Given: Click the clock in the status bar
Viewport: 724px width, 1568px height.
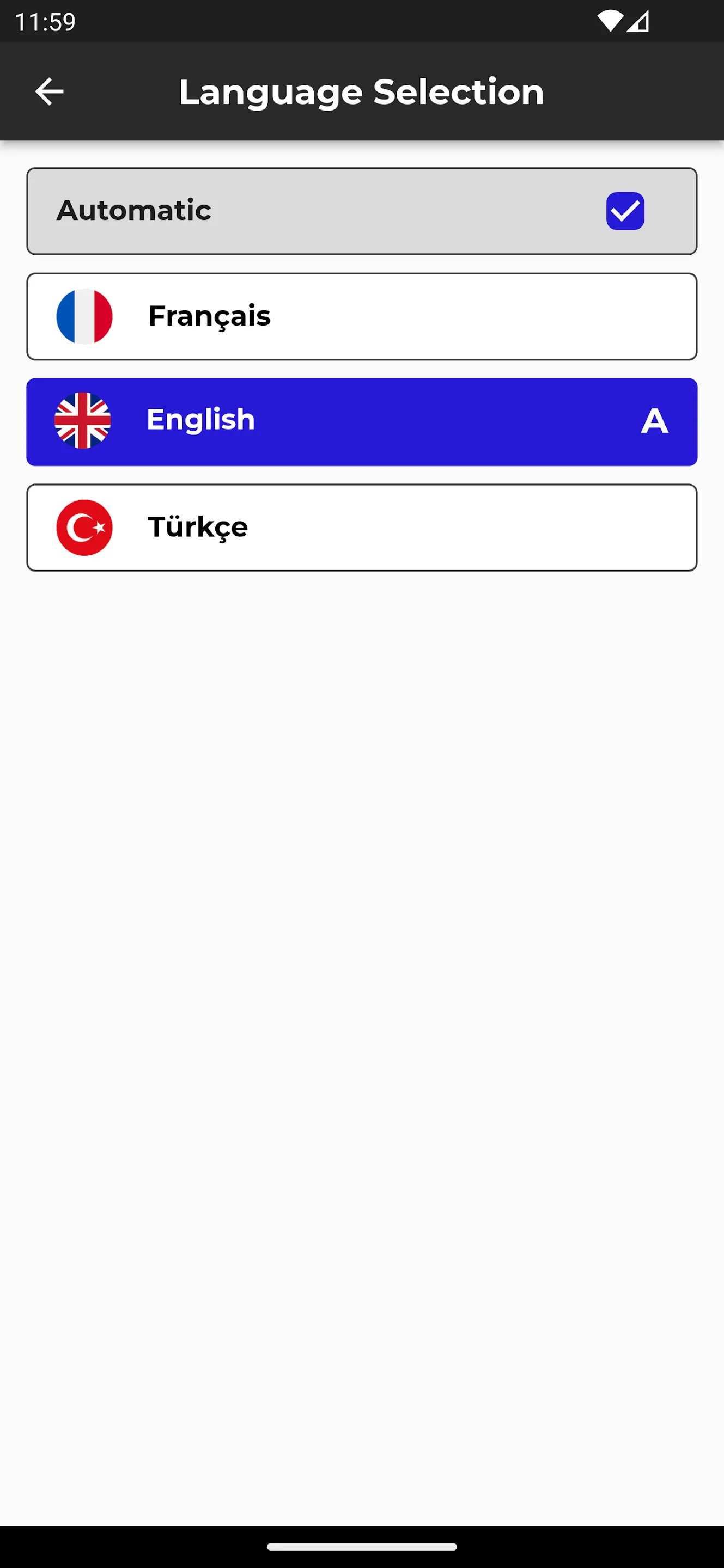Looking at the screenshot, I should pos(44,21).
